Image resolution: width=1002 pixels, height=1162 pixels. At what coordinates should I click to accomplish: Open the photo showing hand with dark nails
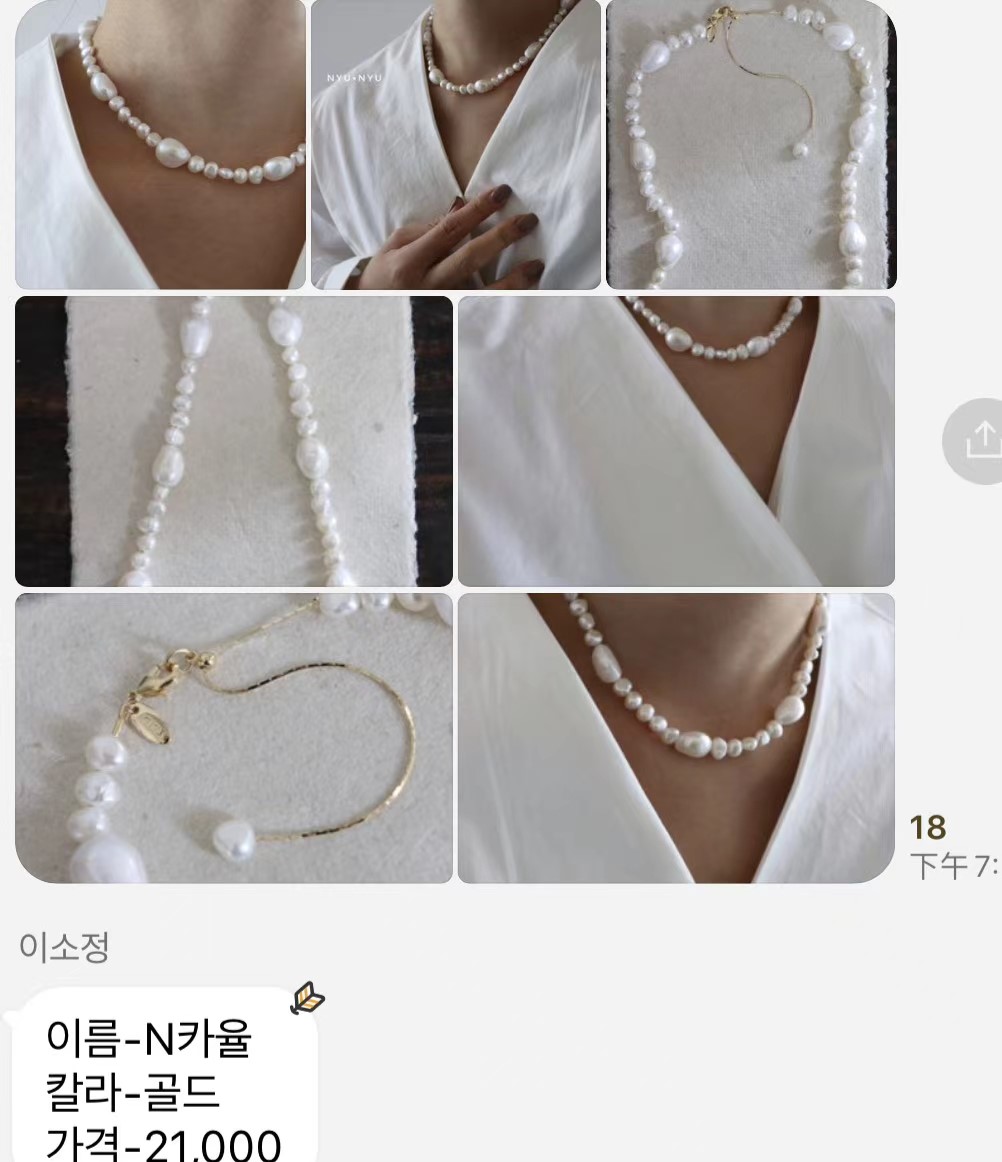[456, 145]
